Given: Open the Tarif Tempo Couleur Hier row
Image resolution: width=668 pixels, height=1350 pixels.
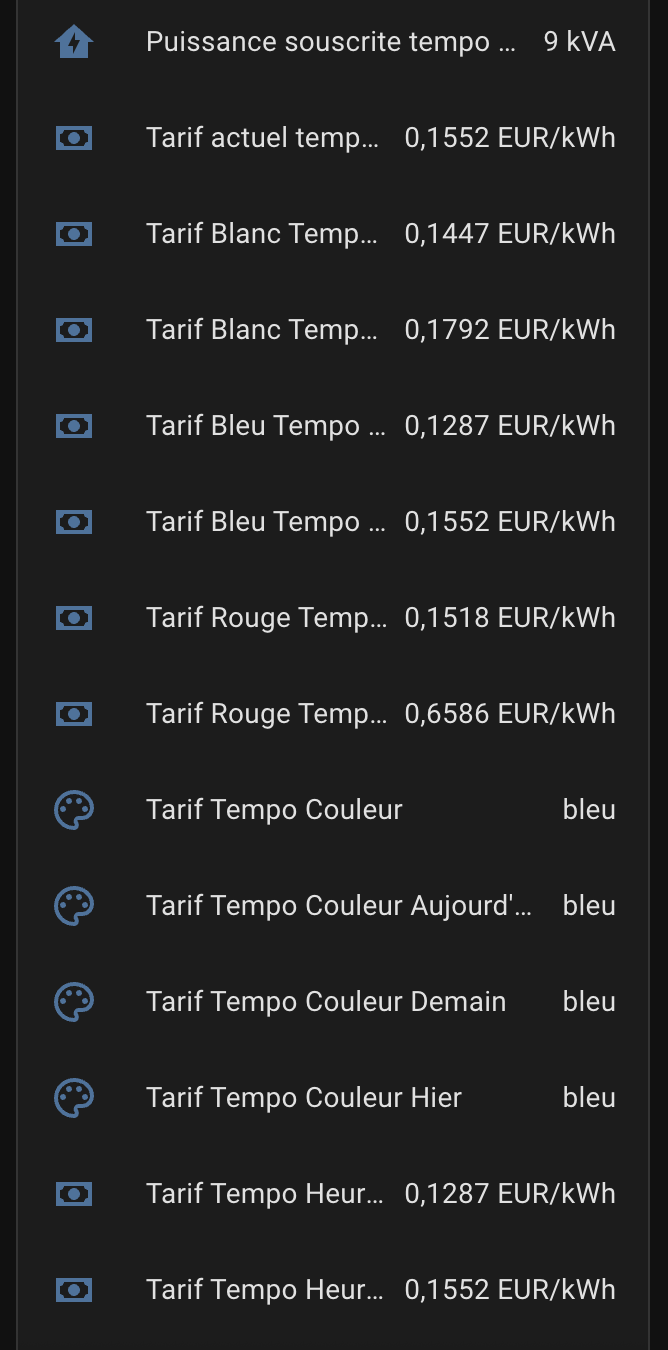Looking at the screenshot, I should (x=333, y=1098).
